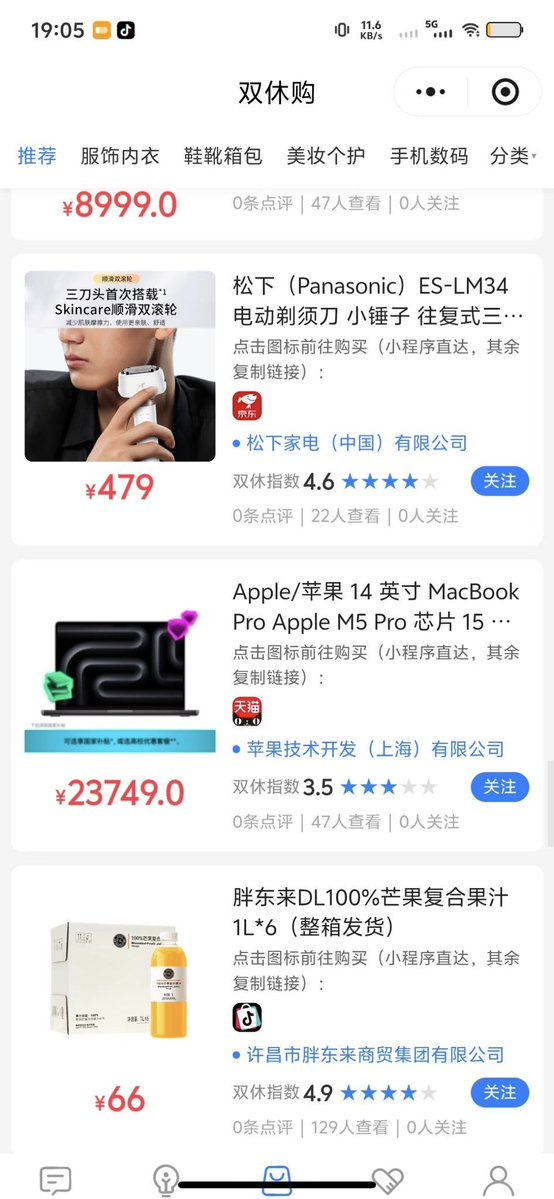
Task: Tap the 天猫 icon under the MacBook Pro
Action: pos(247,711)
